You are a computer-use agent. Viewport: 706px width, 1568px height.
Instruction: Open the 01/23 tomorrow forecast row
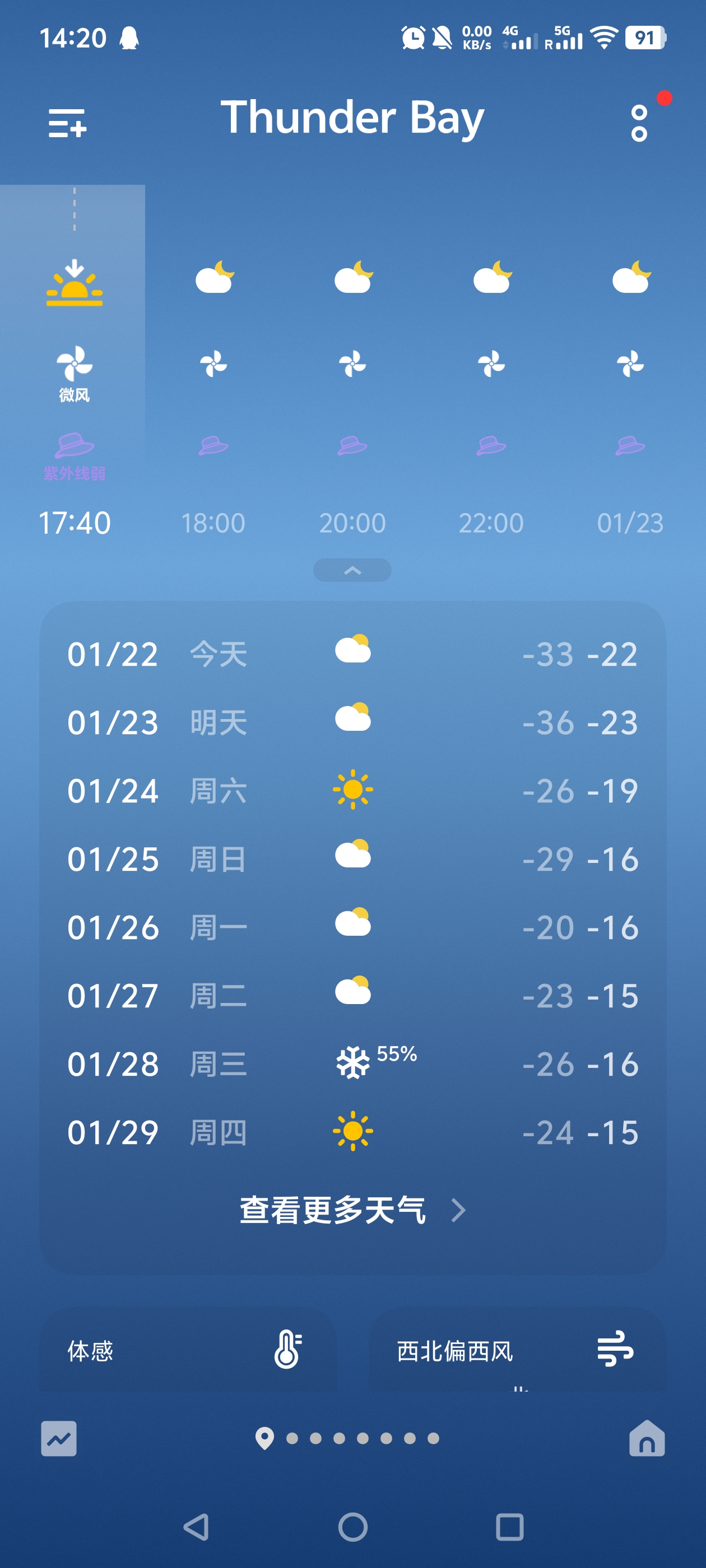click(352, 722)
